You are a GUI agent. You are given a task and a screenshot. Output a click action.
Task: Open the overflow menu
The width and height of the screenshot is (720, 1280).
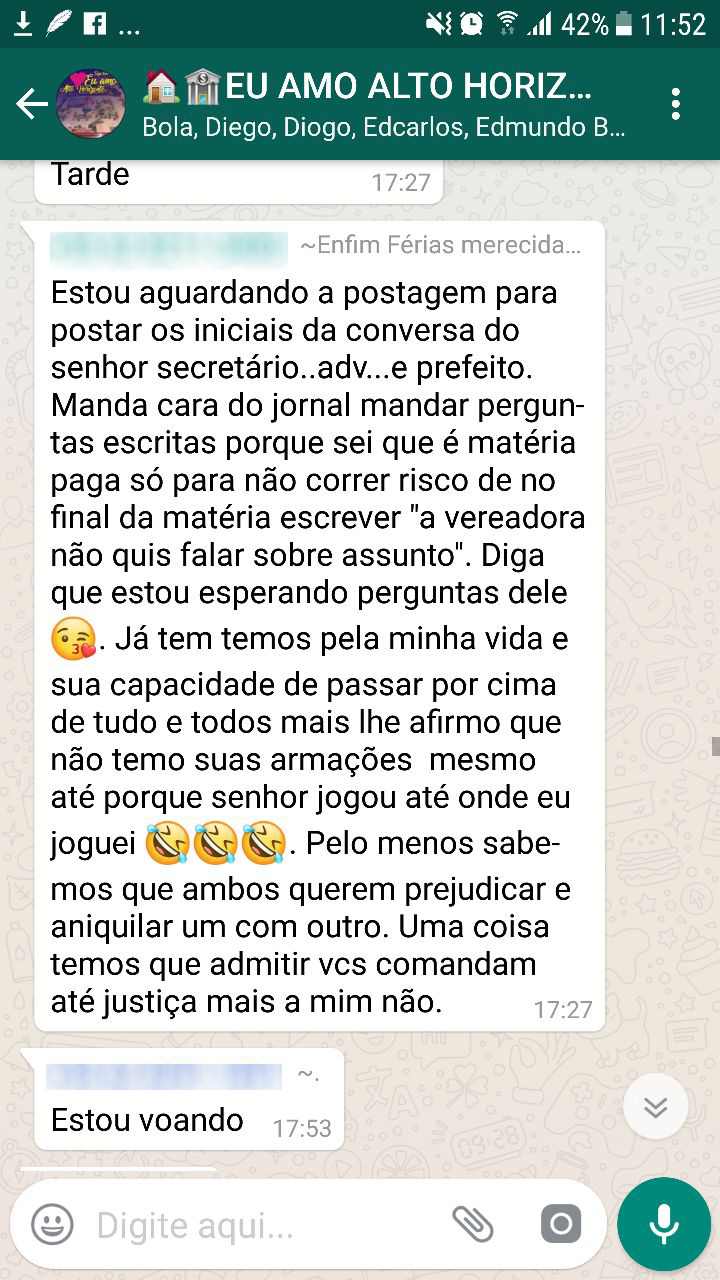tap(676, 104)
